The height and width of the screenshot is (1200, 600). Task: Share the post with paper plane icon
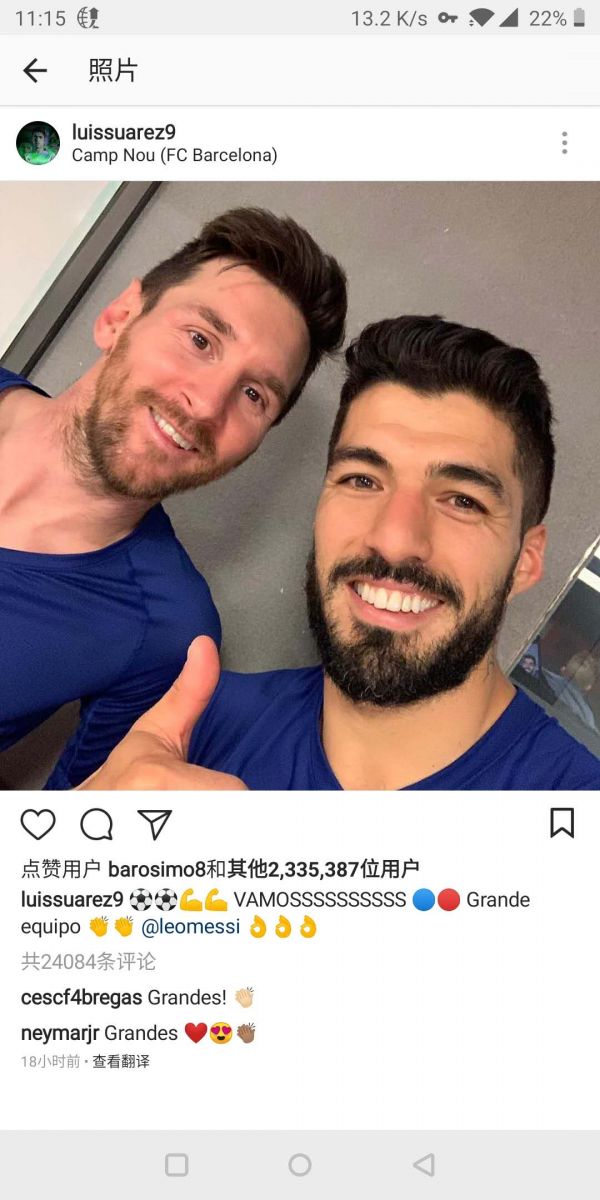(154, 824)
